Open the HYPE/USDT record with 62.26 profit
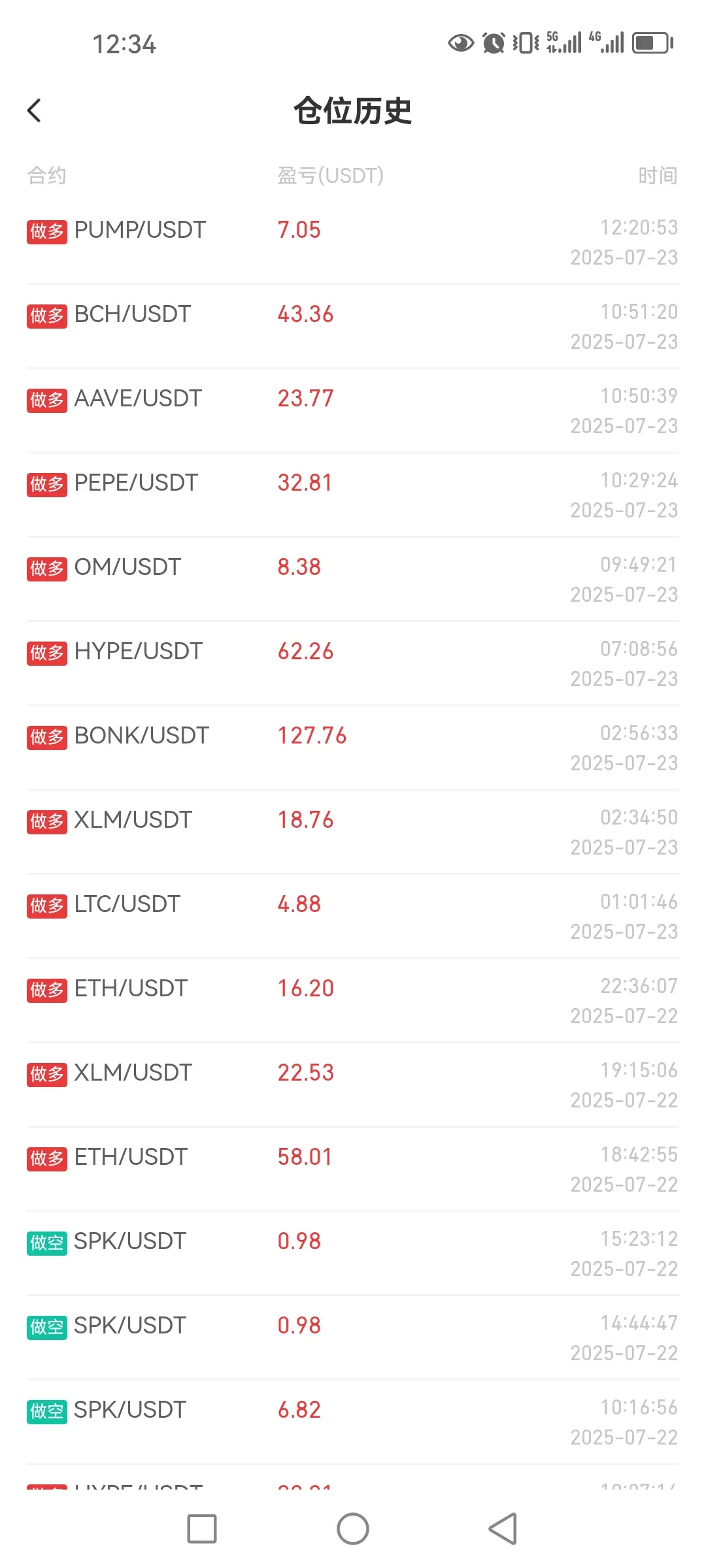The height and width of the screenshot is (1568, 706). click(353, 664)
